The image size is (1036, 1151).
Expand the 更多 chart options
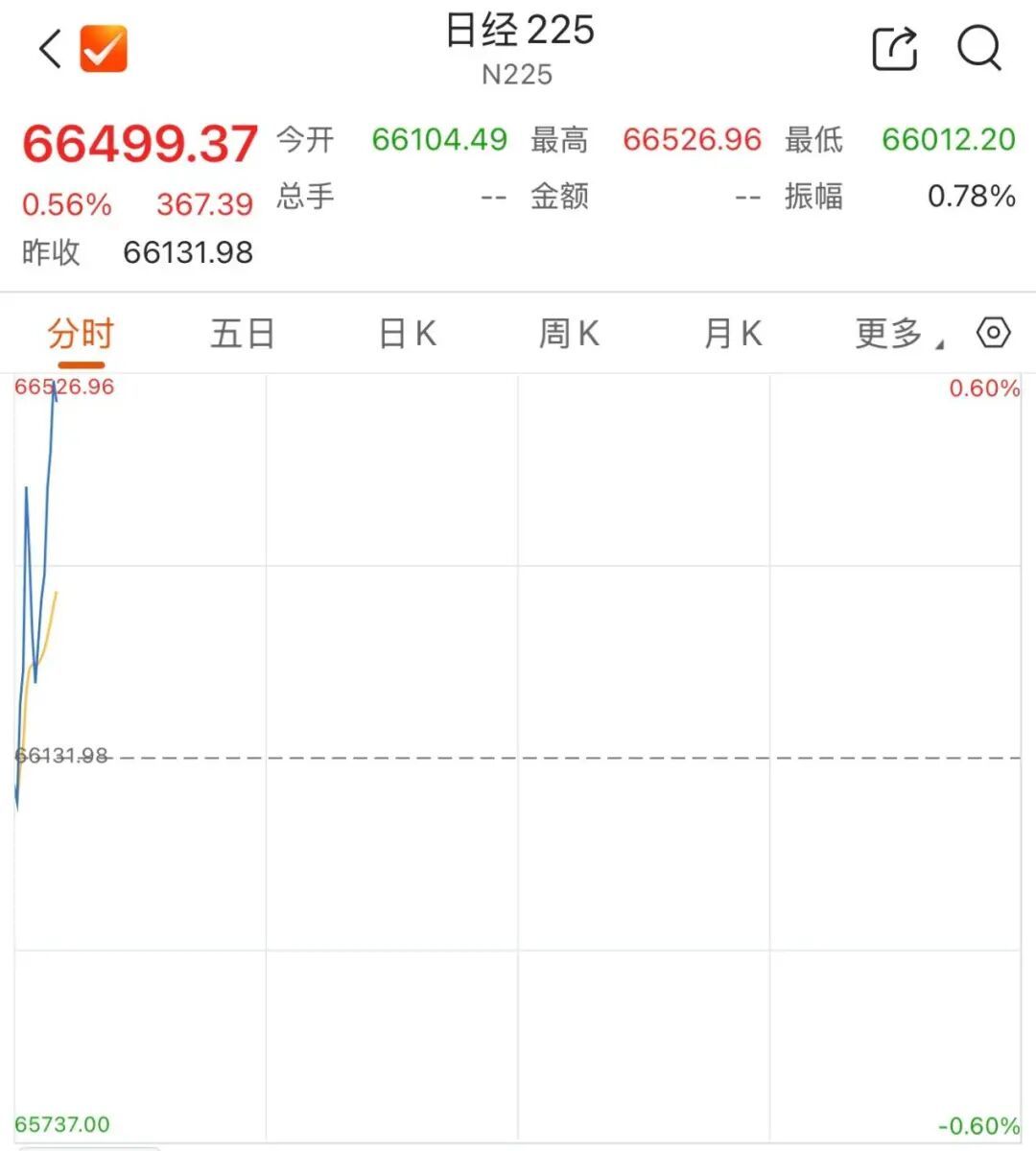899,334
